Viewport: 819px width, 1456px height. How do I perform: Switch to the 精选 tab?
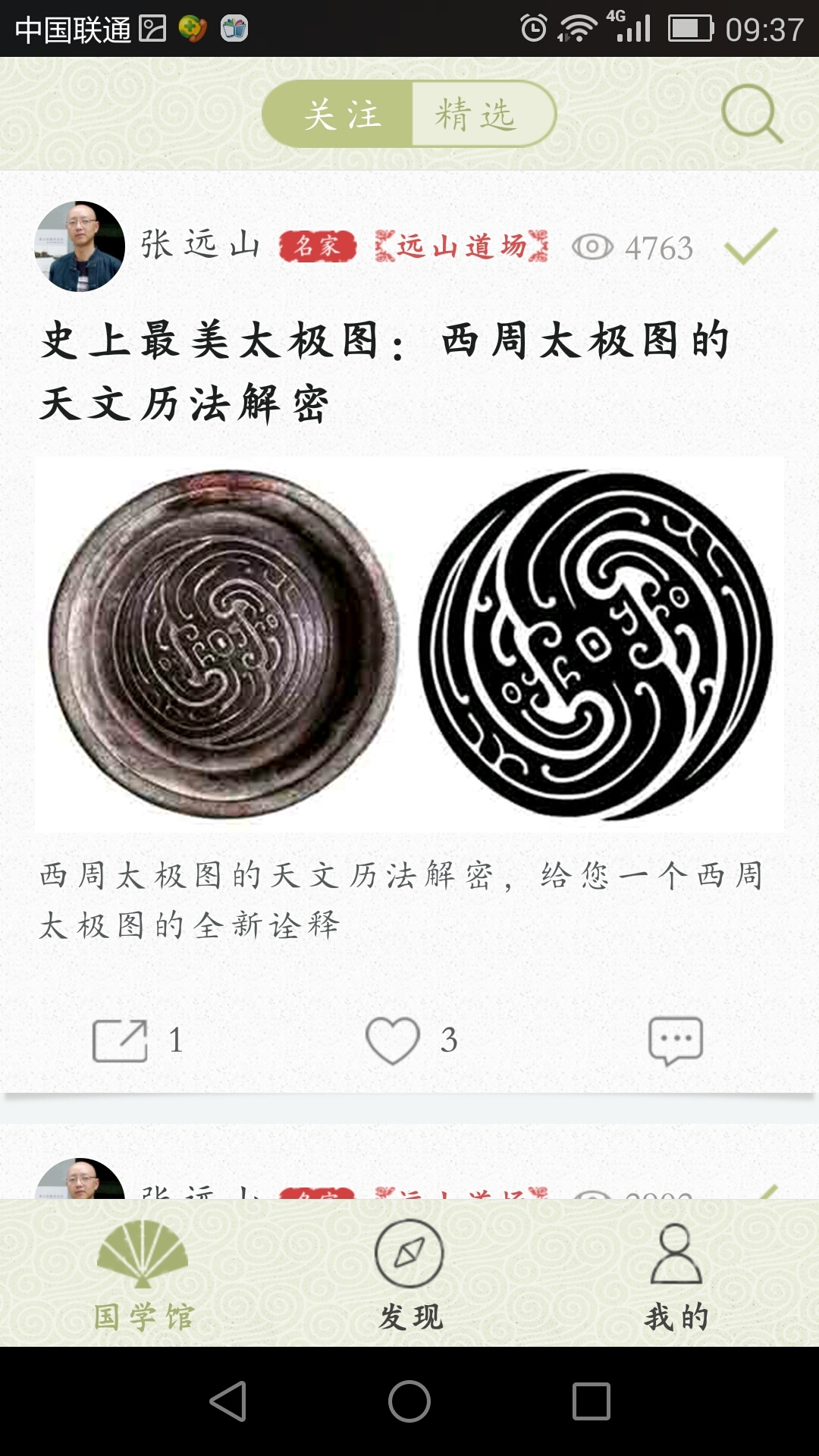coord(476,115)
